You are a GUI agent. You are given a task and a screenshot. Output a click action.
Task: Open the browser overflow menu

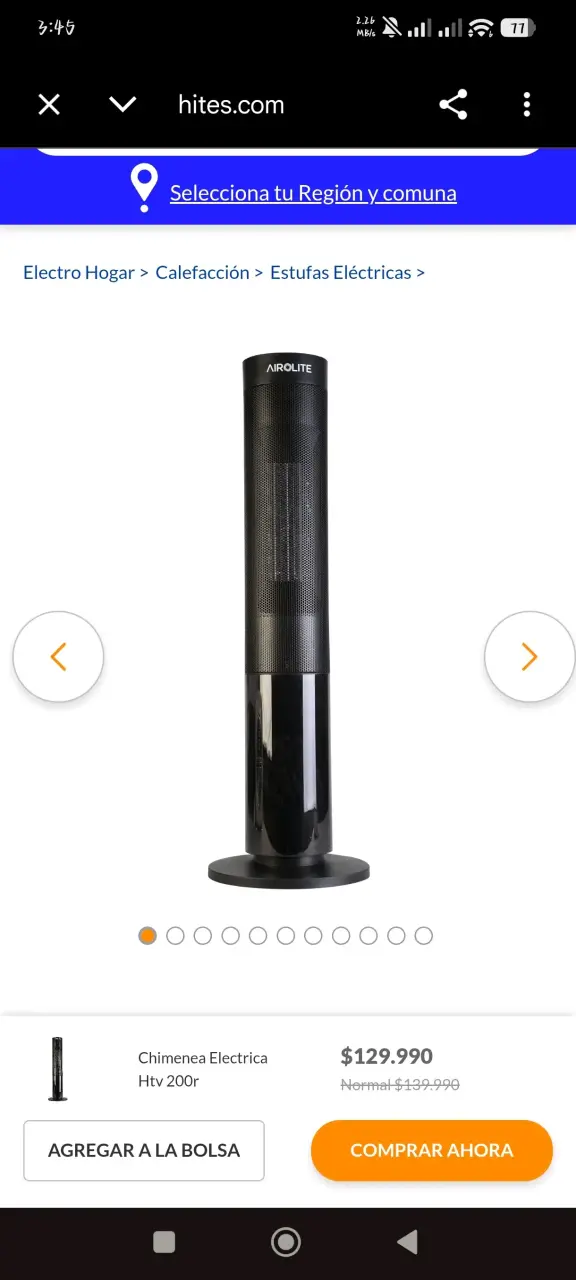(527, 104)
